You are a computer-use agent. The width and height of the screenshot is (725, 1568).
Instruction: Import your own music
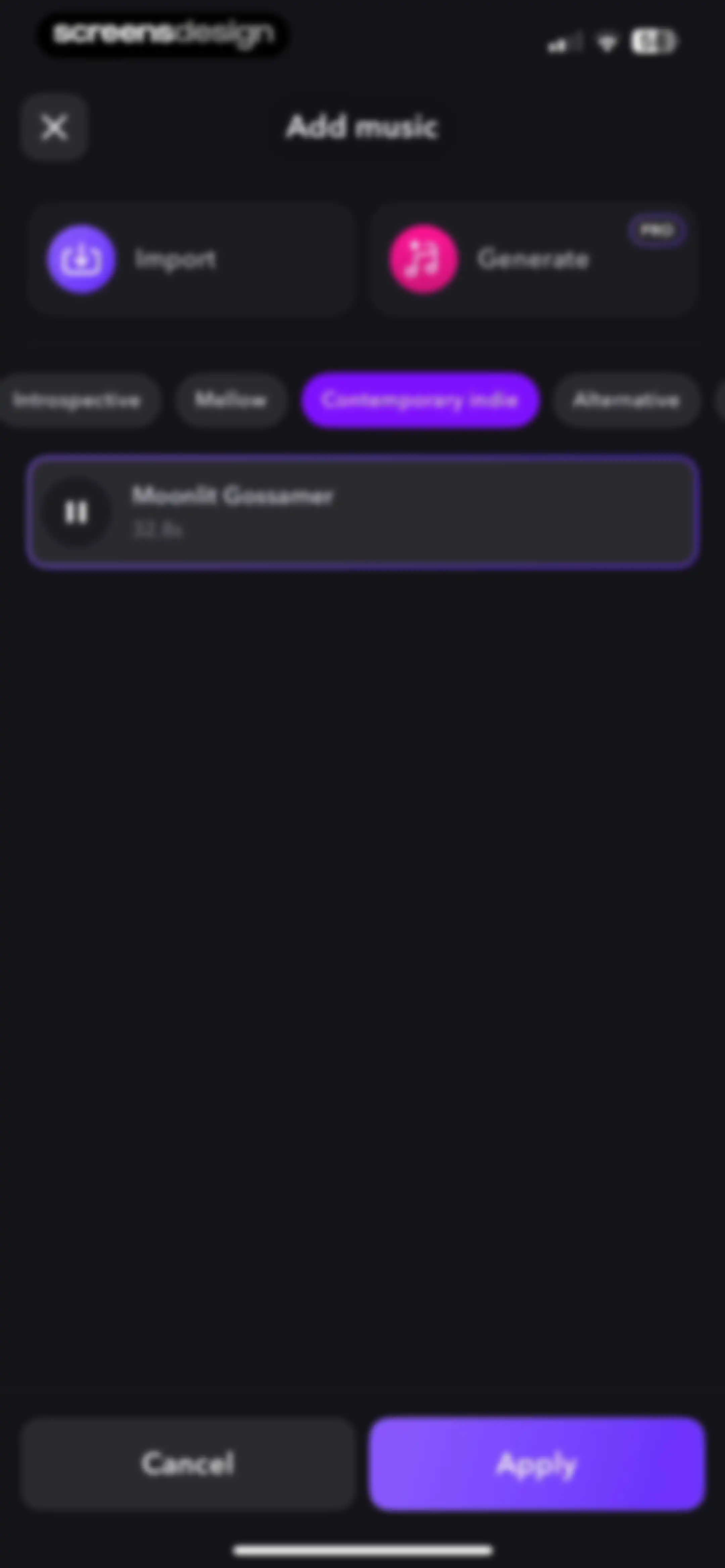192,259
